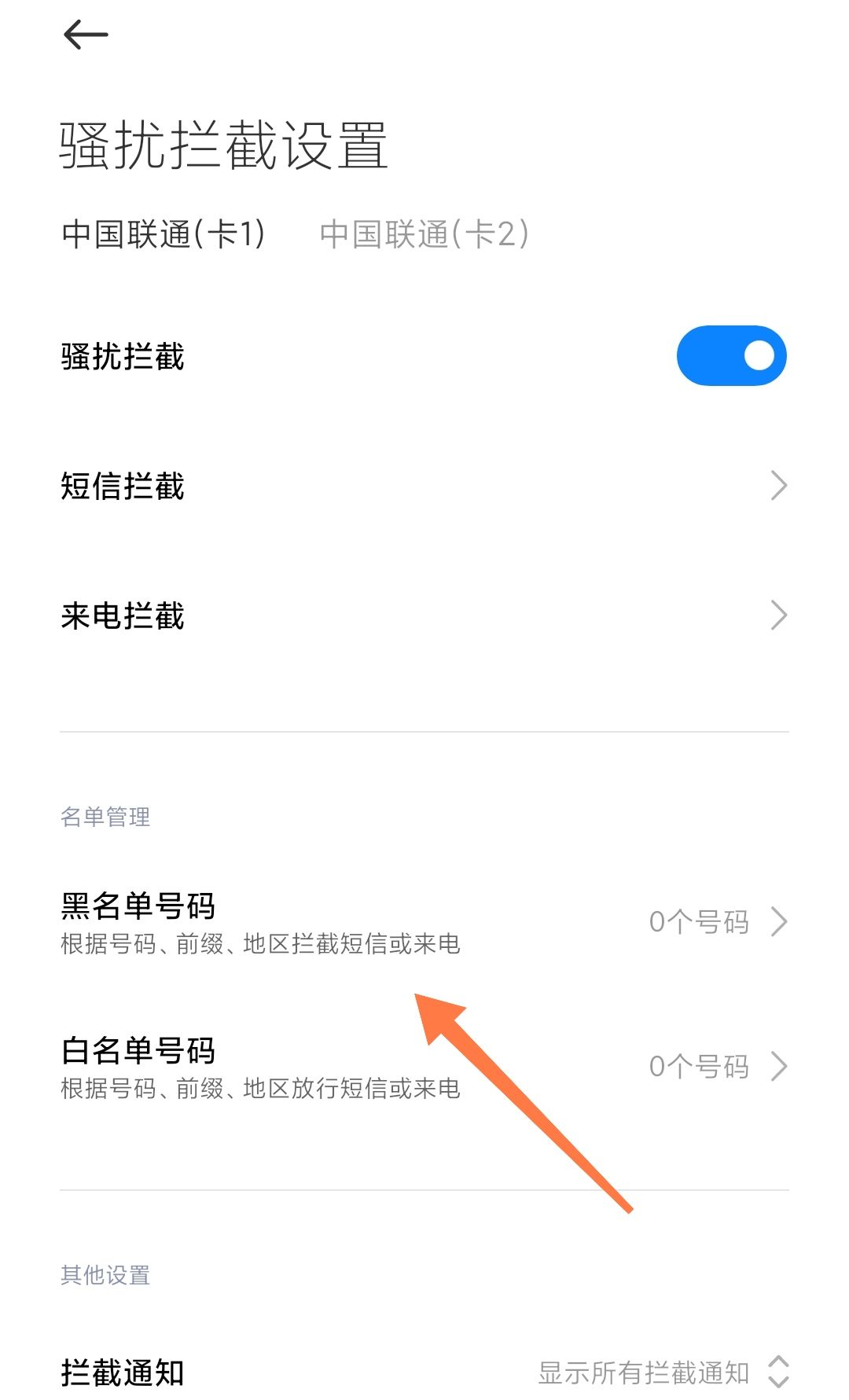Viewport: 849px width, 1400px height.
Task: Switch to the 中国联通(卡2) tab
Action: point(424,234)
